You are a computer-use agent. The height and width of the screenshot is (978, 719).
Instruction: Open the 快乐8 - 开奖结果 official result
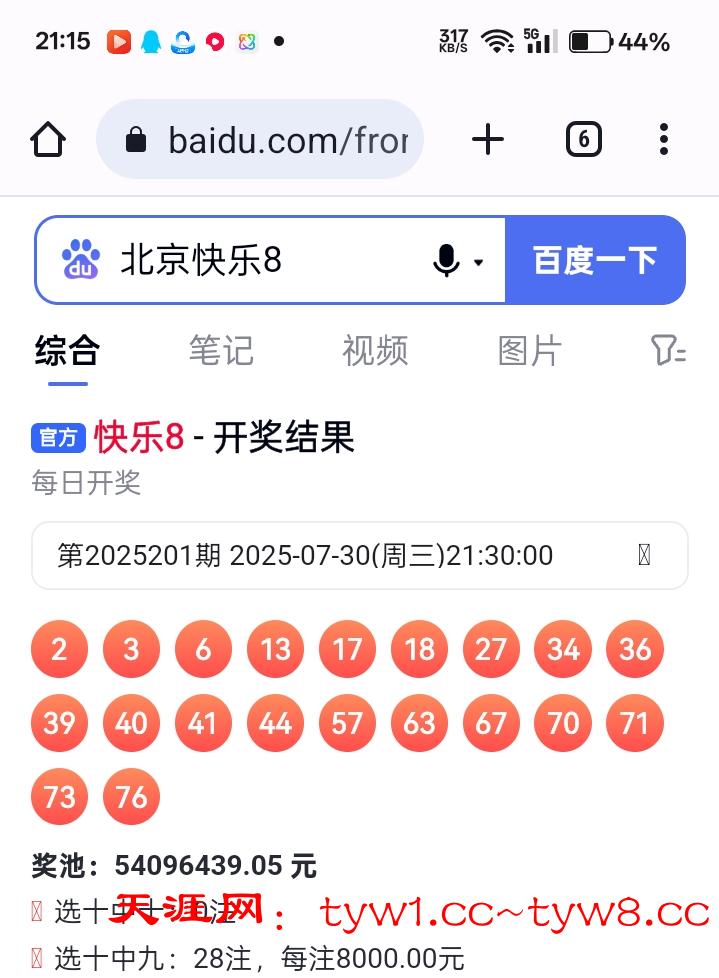pyautogui.click(x=224, y=438)
